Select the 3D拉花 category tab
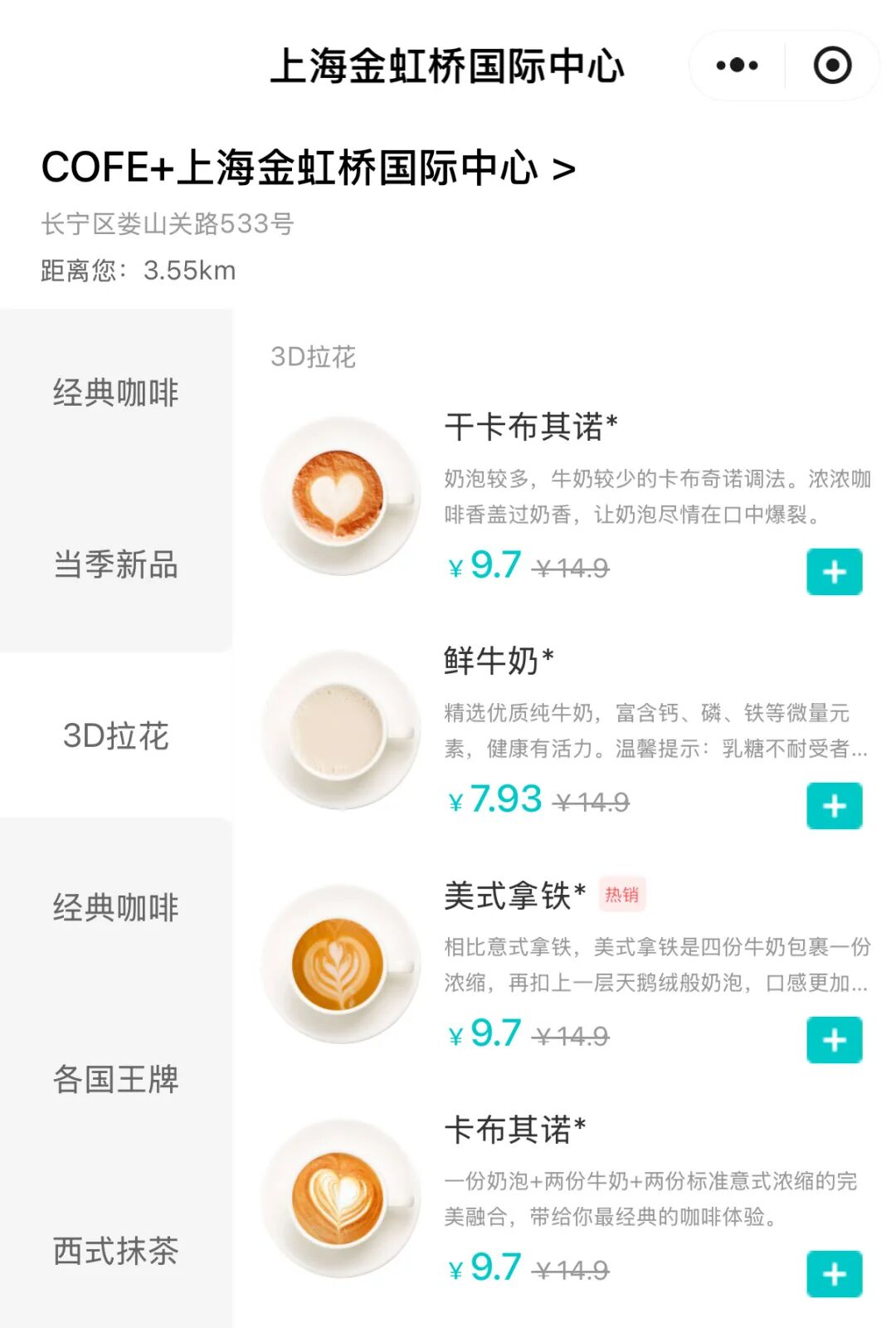 (x=116, y=736)
